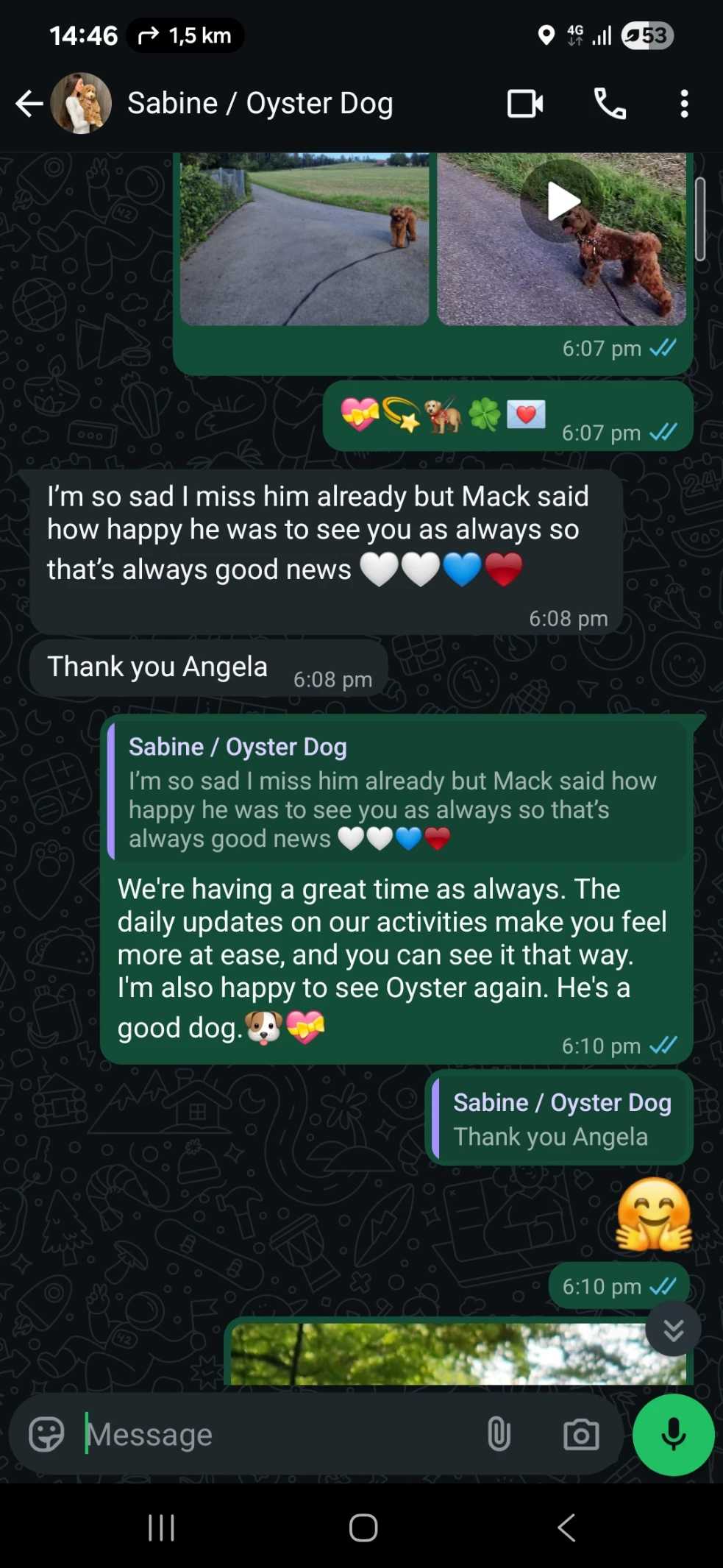
Task: Open Sabine / Oyster Dog contact info
Action: click(260, 104)
